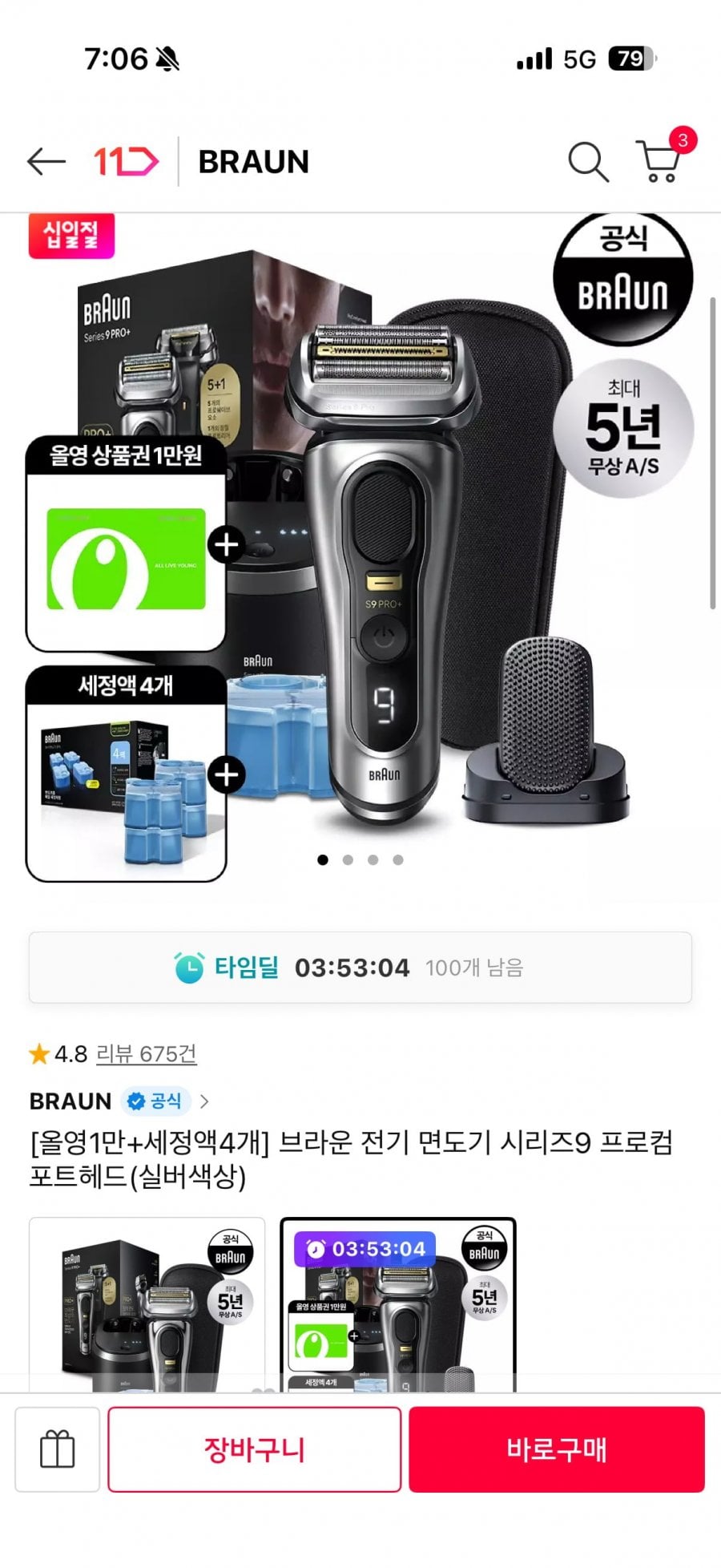Tap the gift icon button

(x=58, y=1449)
